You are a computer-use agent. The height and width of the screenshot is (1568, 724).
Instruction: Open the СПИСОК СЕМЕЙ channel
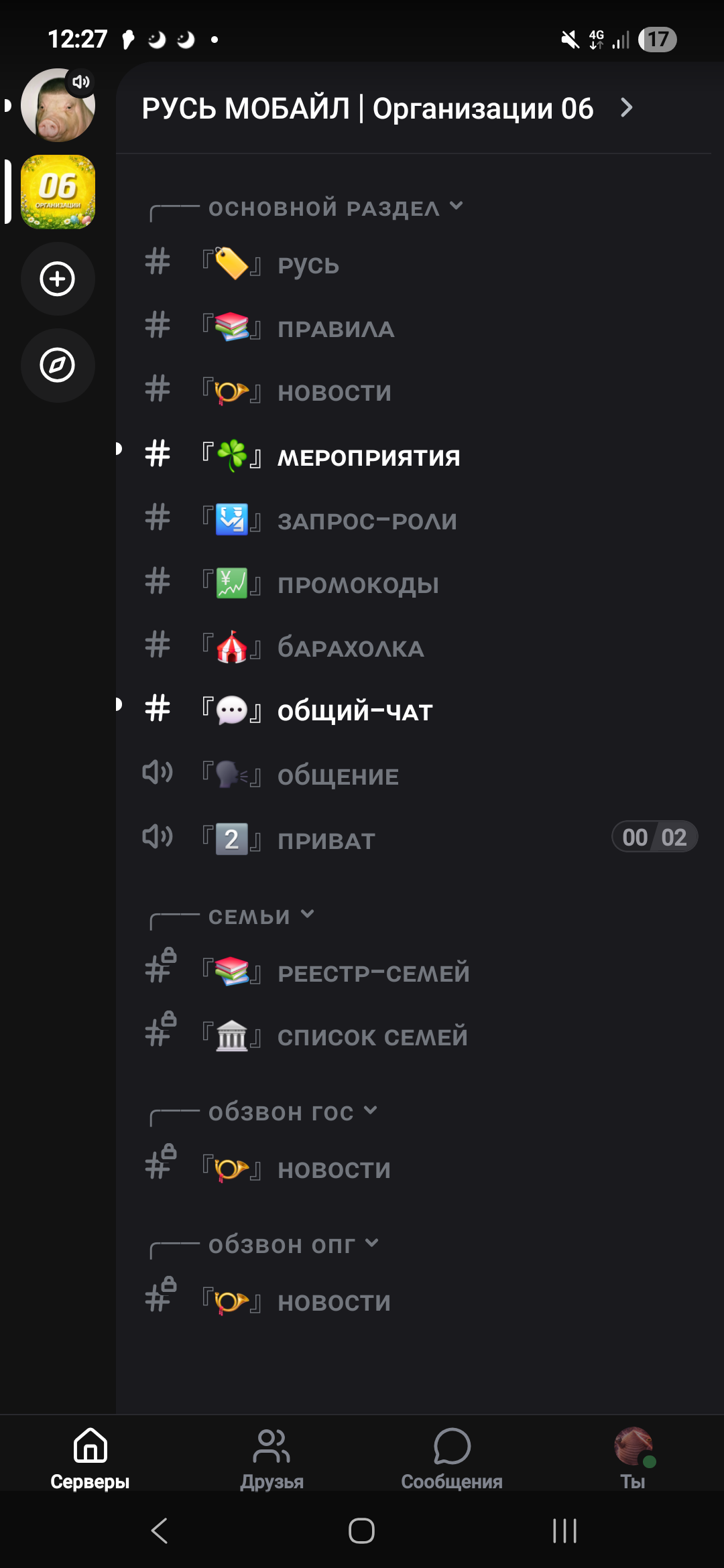372,1037
